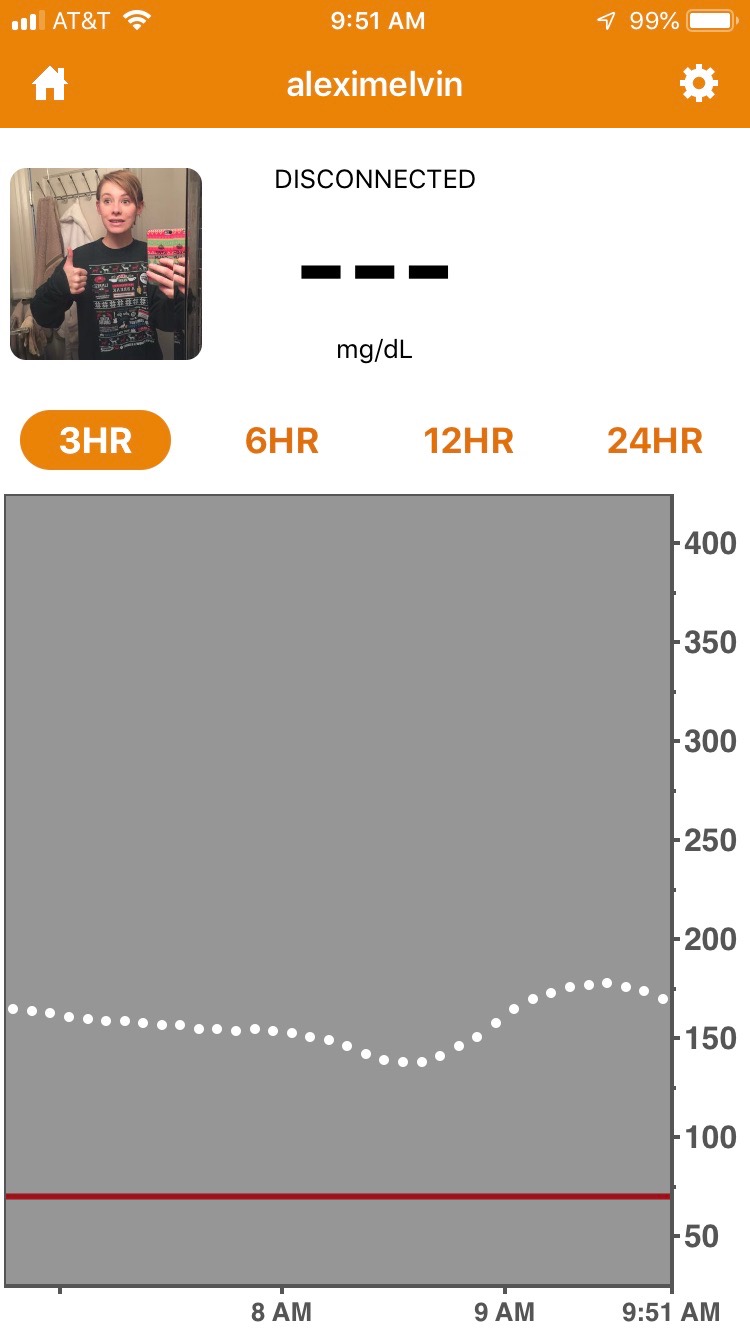Tap the profile photo thumbnail
The height and width of the screenshot is (1334, 750).
[x=106, y=264]
